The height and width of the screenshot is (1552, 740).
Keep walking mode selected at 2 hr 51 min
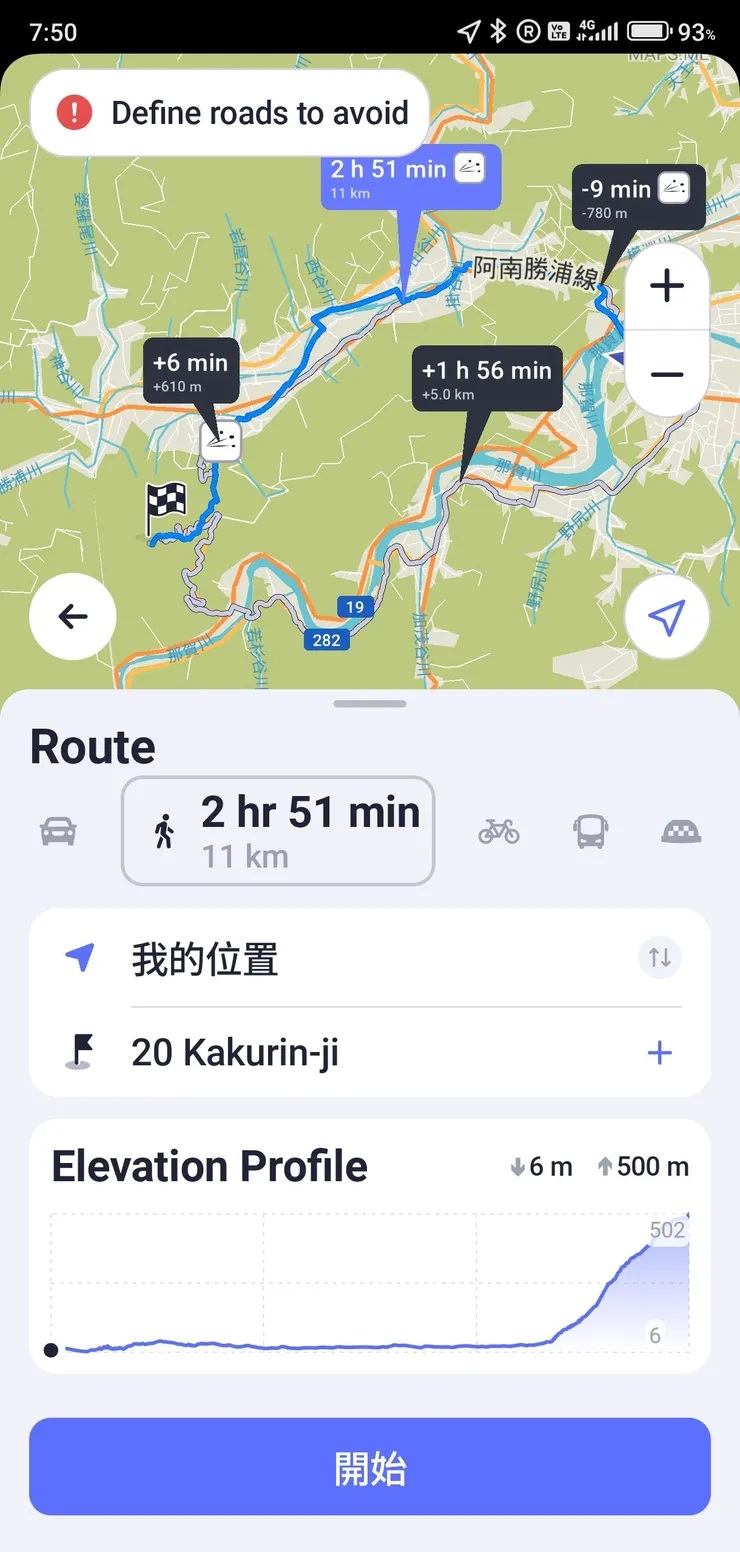tap(277, 831)
